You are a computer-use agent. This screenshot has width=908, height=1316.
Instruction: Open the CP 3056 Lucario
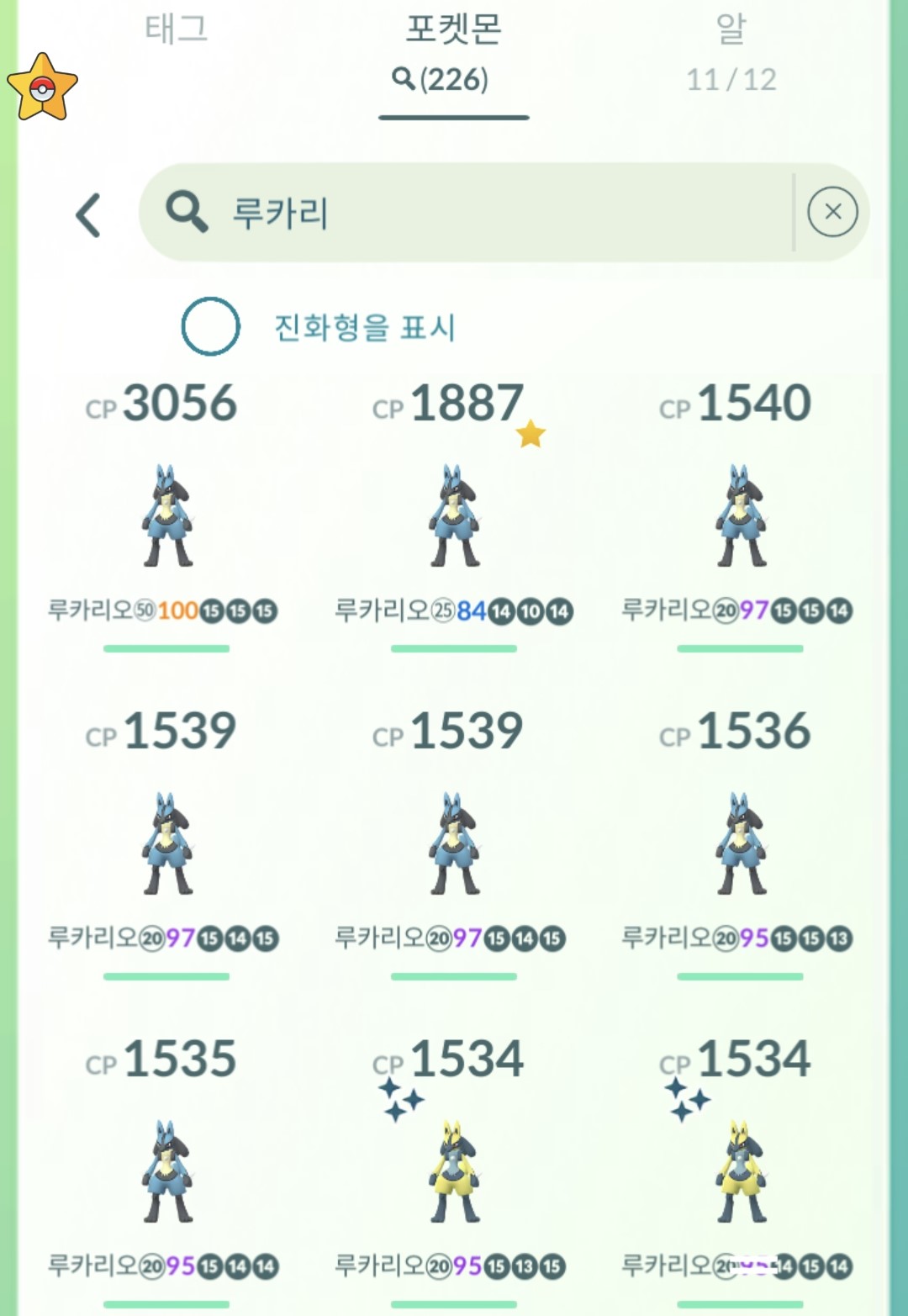pos(167,515)
